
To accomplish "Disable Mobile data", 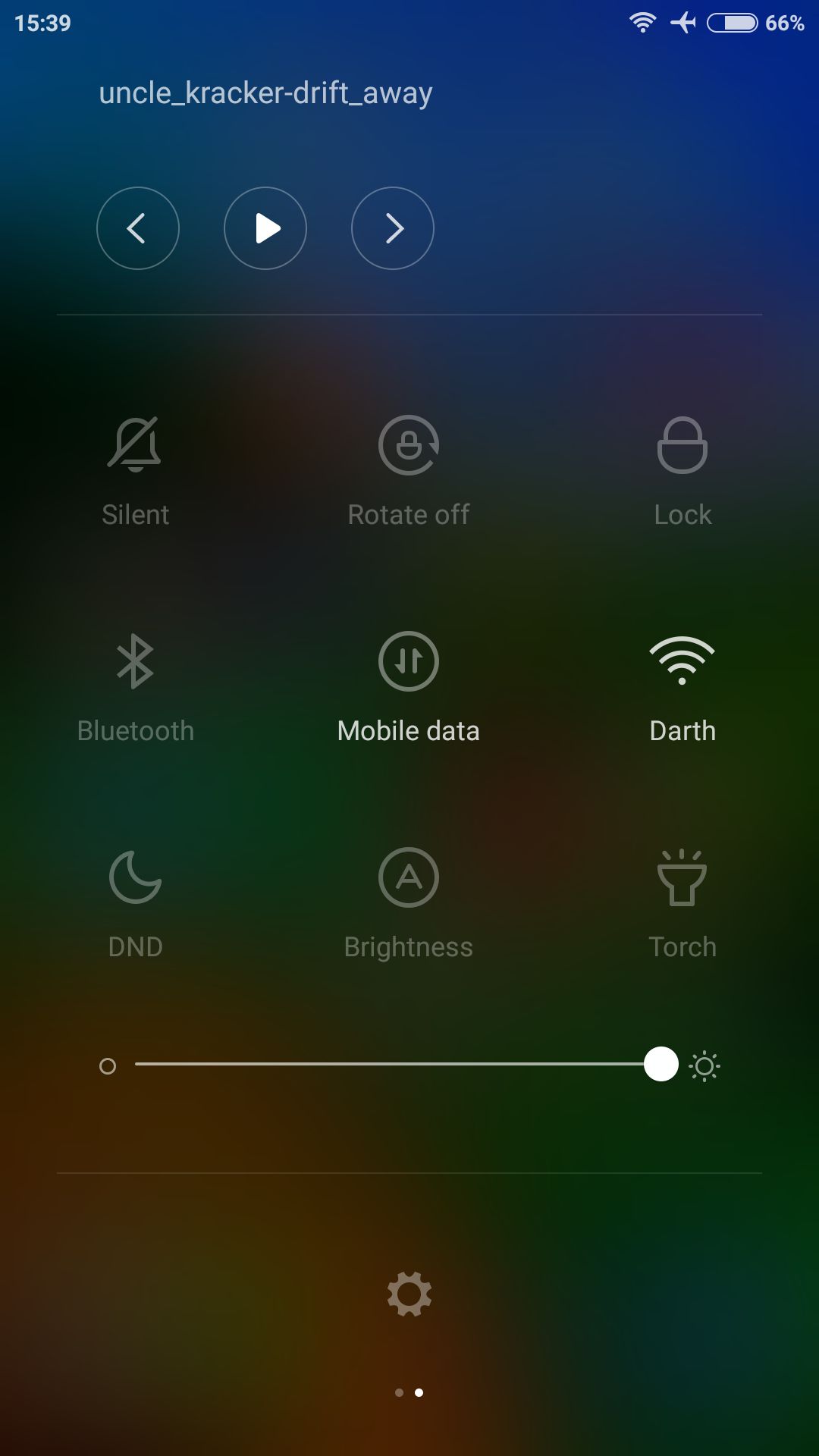I will tap(409, 688).
